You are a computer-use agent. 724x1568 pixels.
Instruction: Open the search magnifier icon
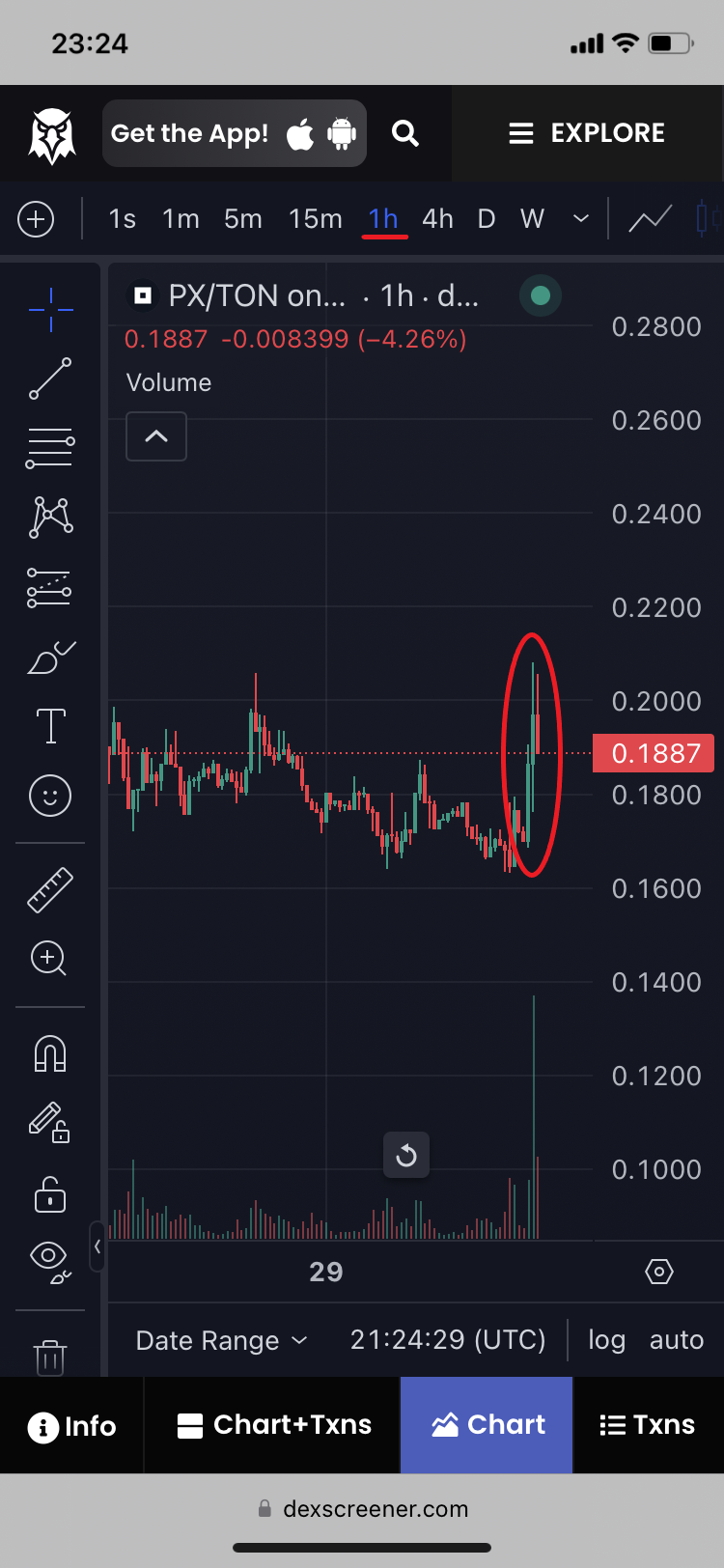coord(405,133)
